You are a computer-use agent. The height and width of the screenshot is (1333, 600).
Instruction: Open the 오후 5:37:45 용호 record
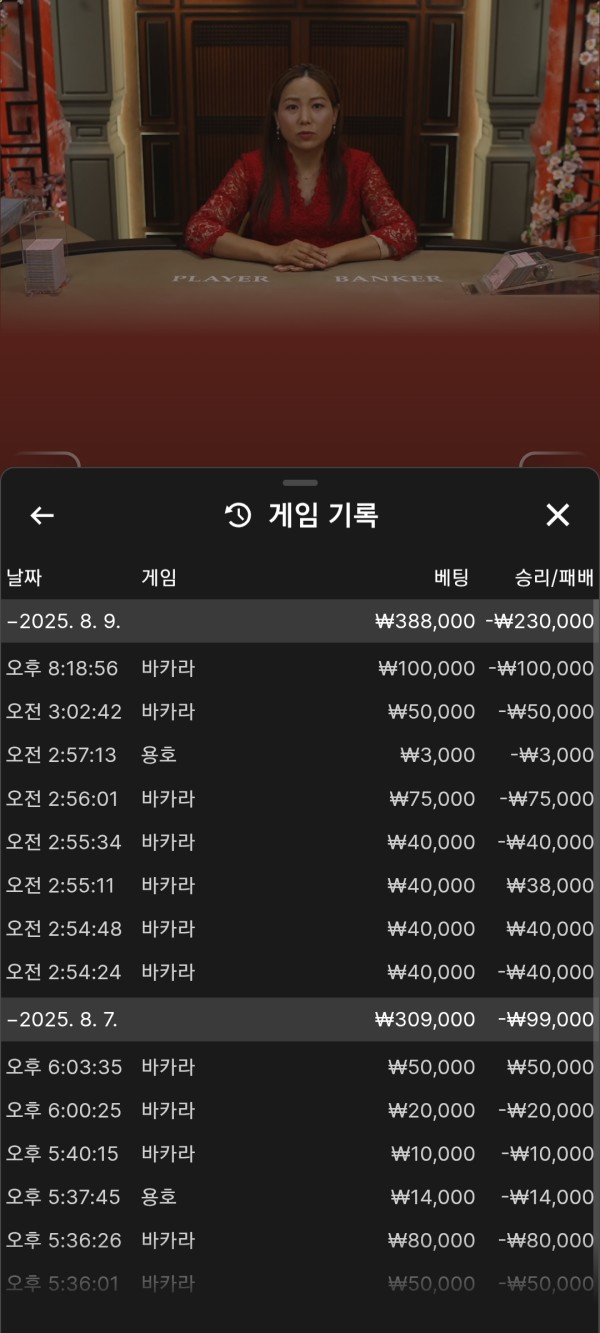coord(300,1197)
